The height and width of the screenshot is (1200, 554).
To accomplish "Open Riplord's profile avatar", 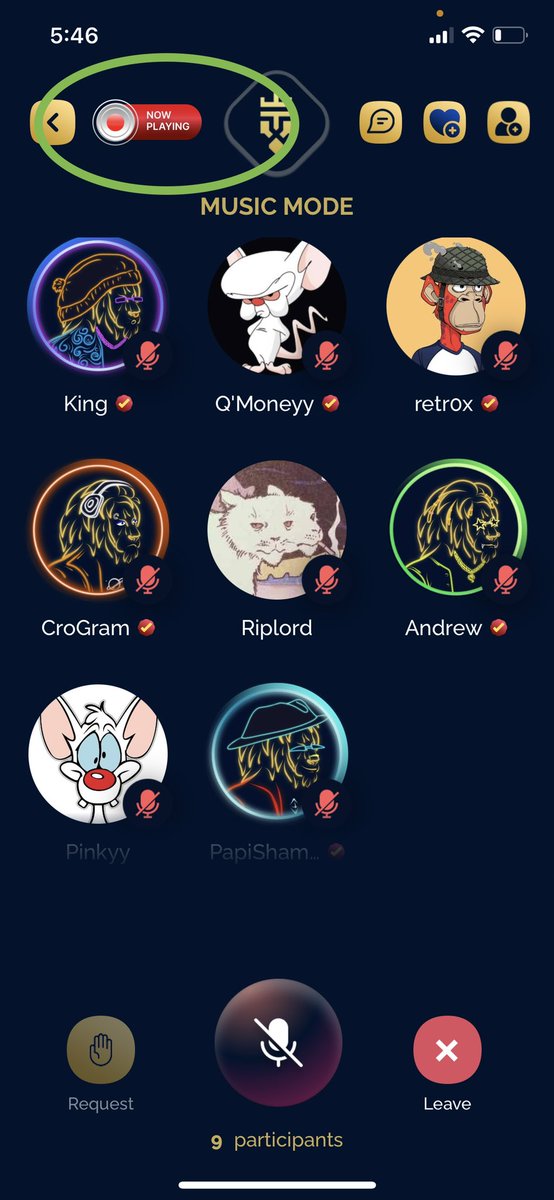I will coord(277,530).
